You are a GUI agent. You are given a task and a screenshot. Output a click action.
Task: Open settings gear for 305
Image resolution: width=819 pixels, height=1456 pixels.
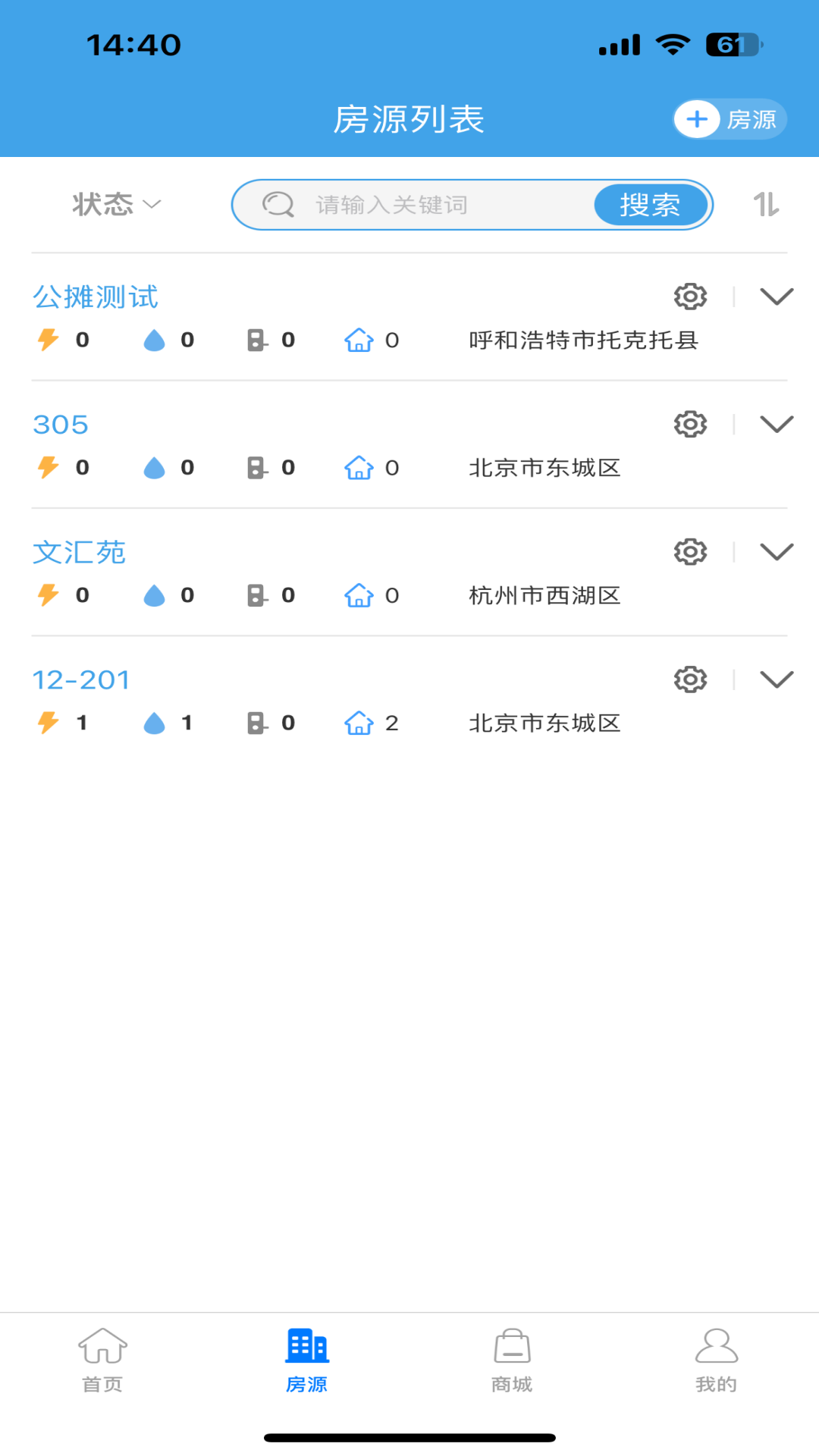point(690,423)
